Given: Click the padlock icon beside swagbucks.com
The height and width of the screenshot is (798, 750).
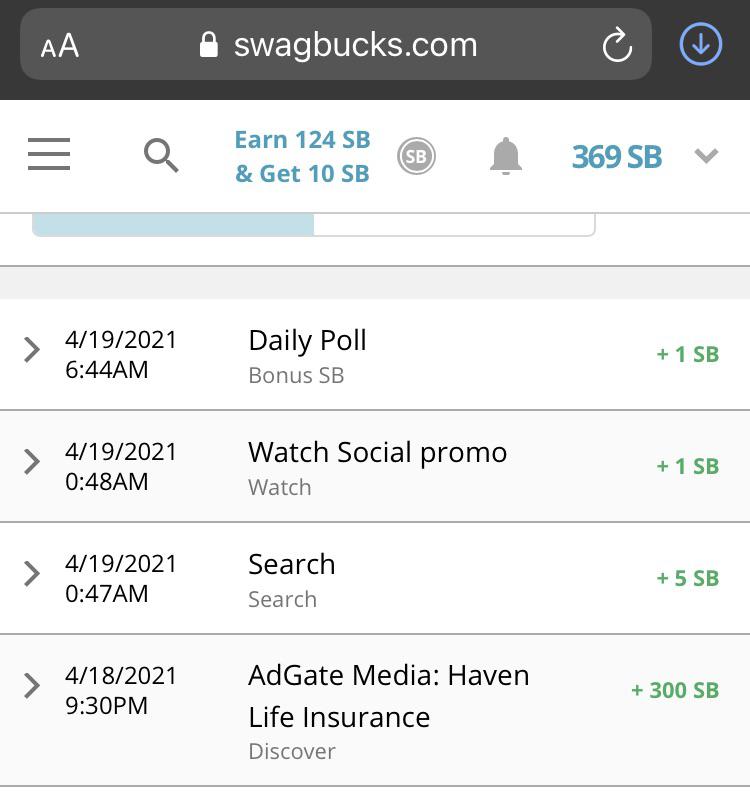Looking at the screenshot, I should pyautogui.click(x=207, y=44).
